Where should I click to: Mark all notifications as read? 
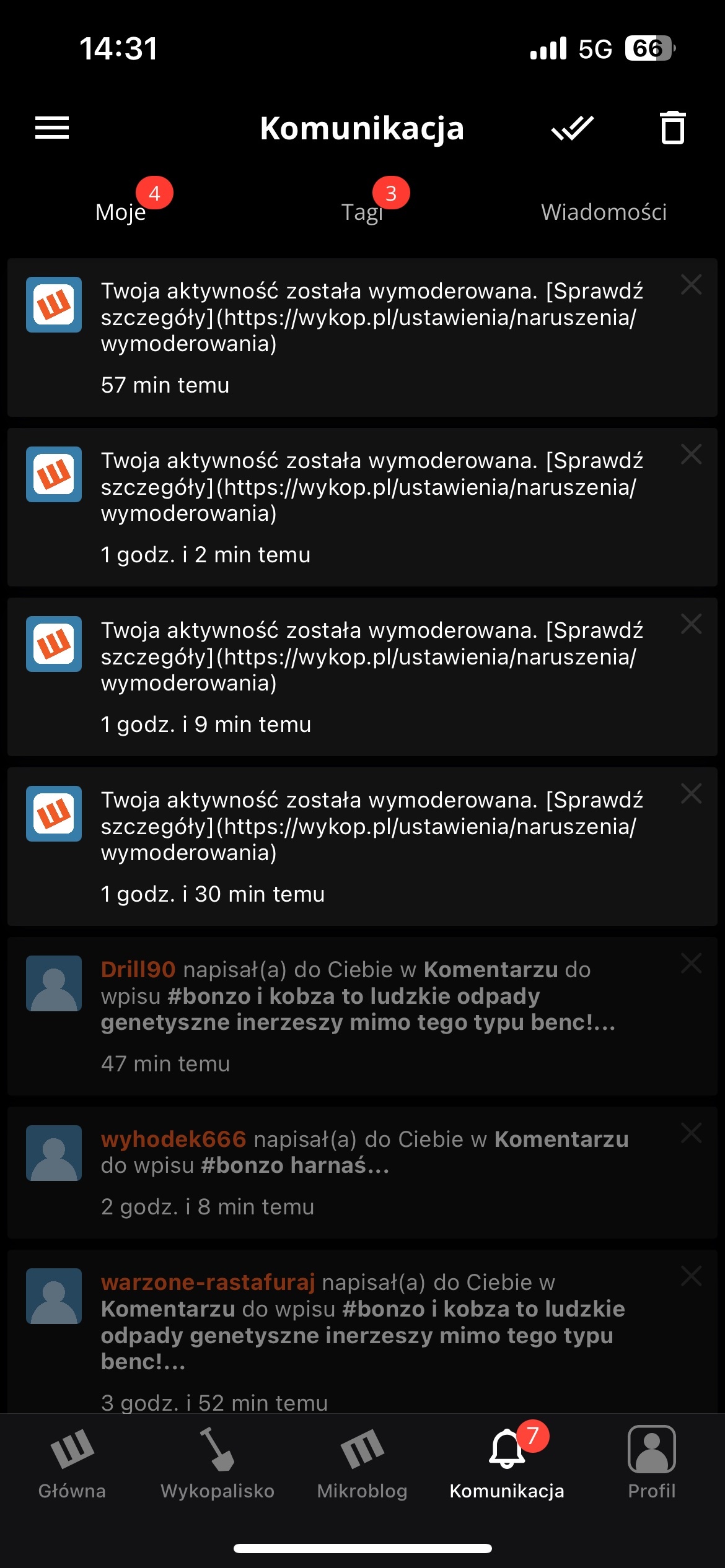pyautogui.click(x=572, y=128)
